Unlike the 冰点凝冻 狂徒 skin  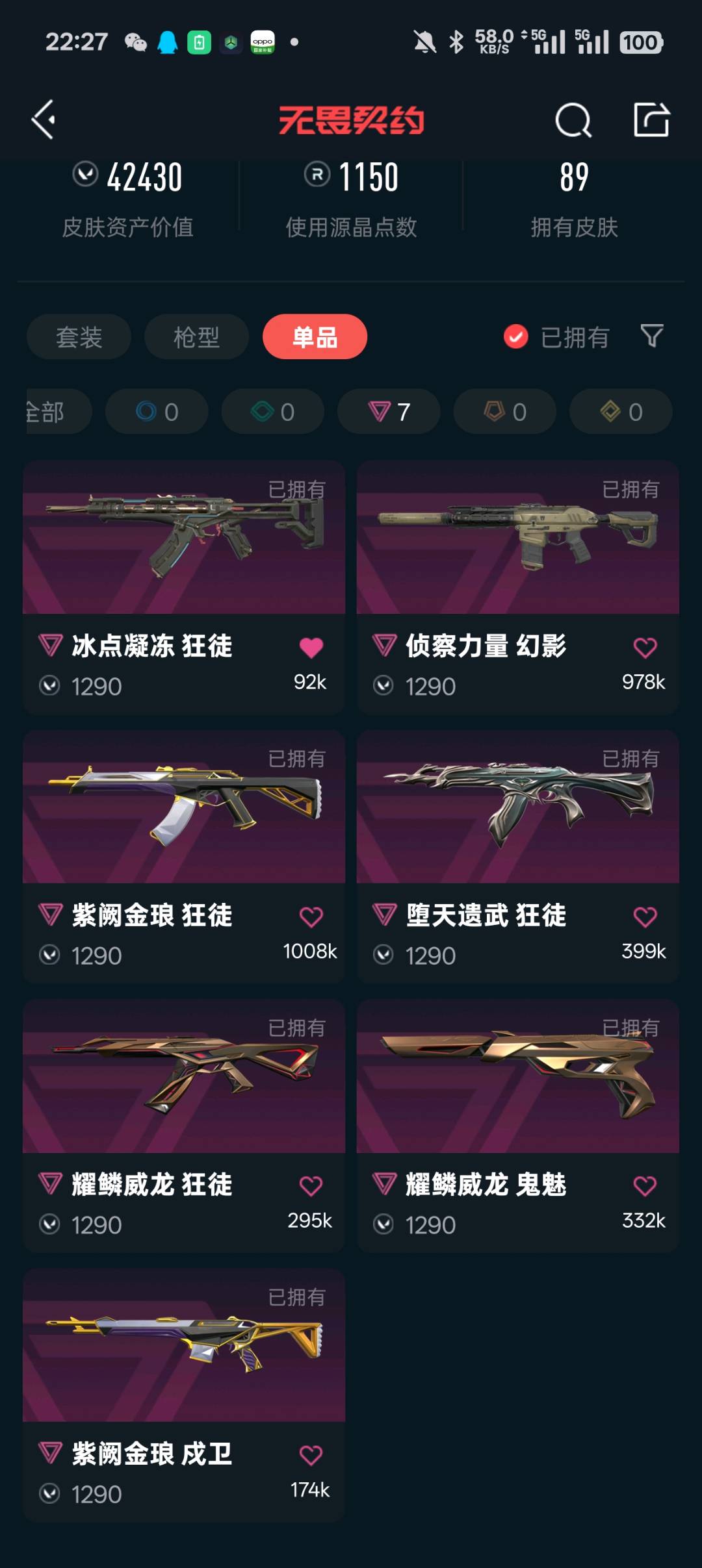coord(311,647)
